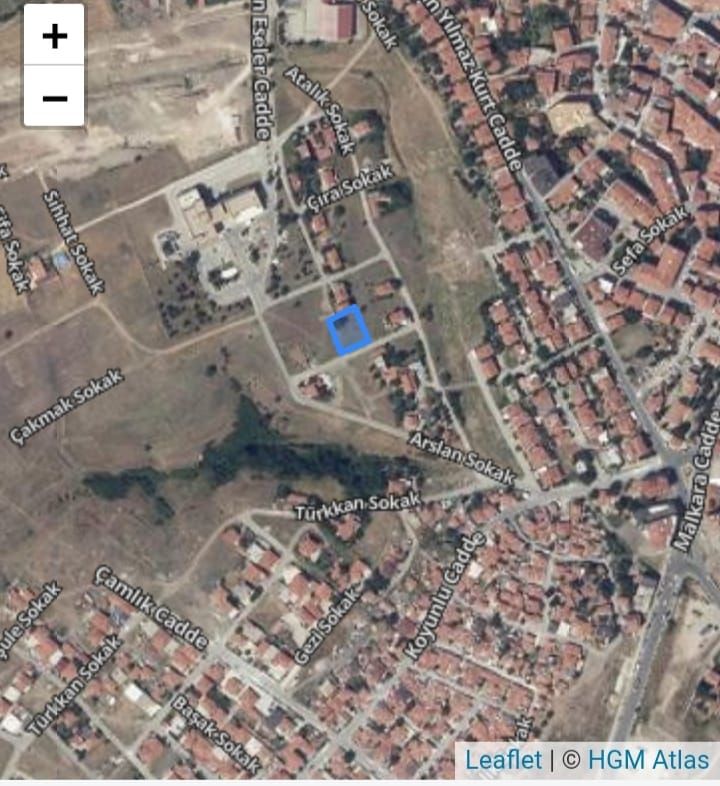Open the Leaflet attribution link

[x=503, y=760]
